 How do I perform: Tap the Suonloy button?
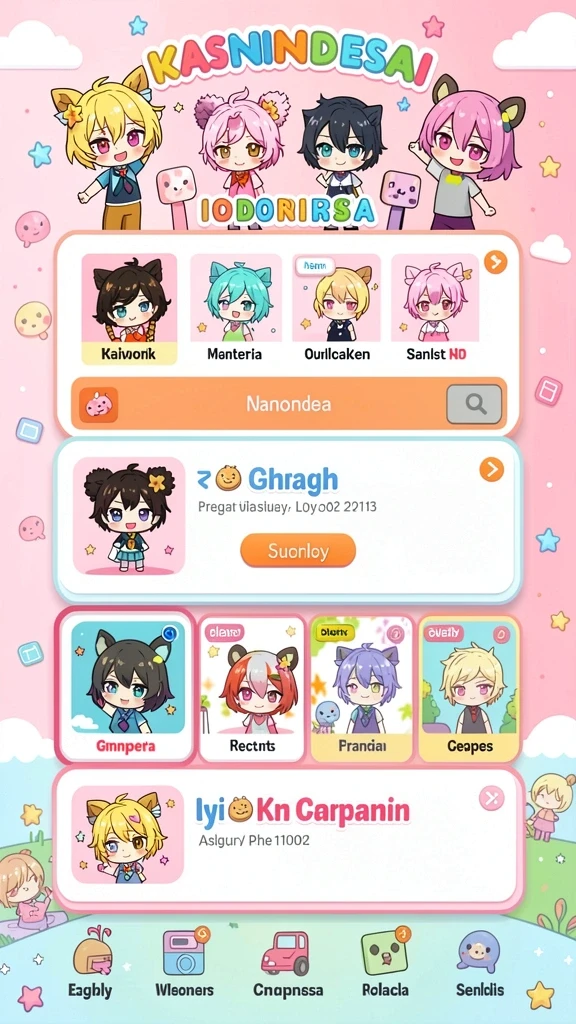(298, 551)
